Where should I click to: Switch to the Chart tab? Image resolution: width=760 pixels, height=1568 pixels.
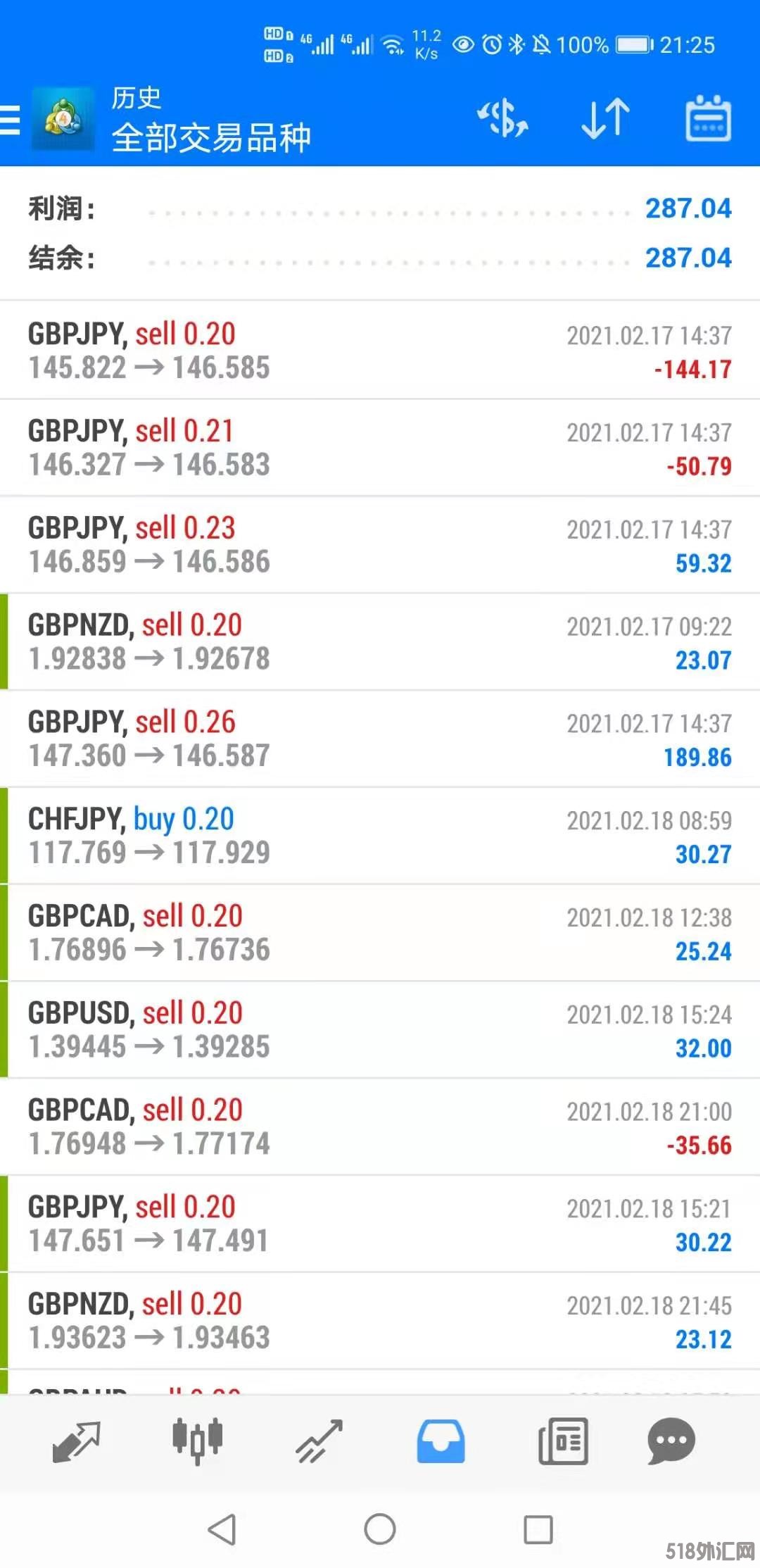click(x=198, y=1441)
